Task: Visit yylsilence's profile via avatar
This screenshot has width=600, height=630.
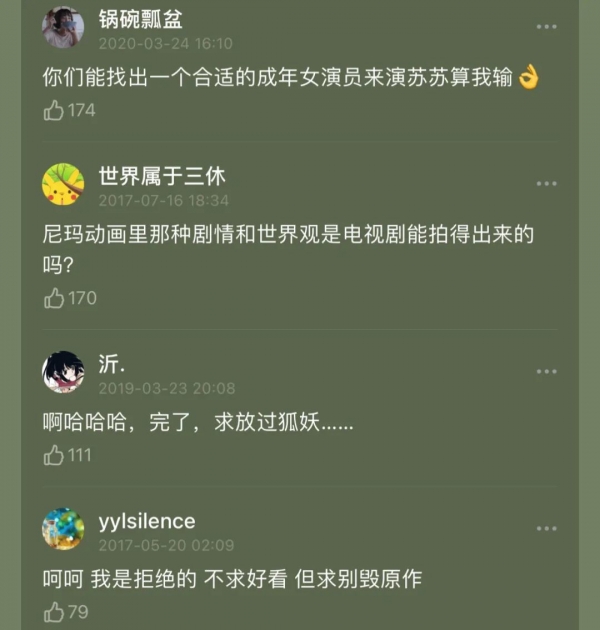Action: tap(63, 529)
